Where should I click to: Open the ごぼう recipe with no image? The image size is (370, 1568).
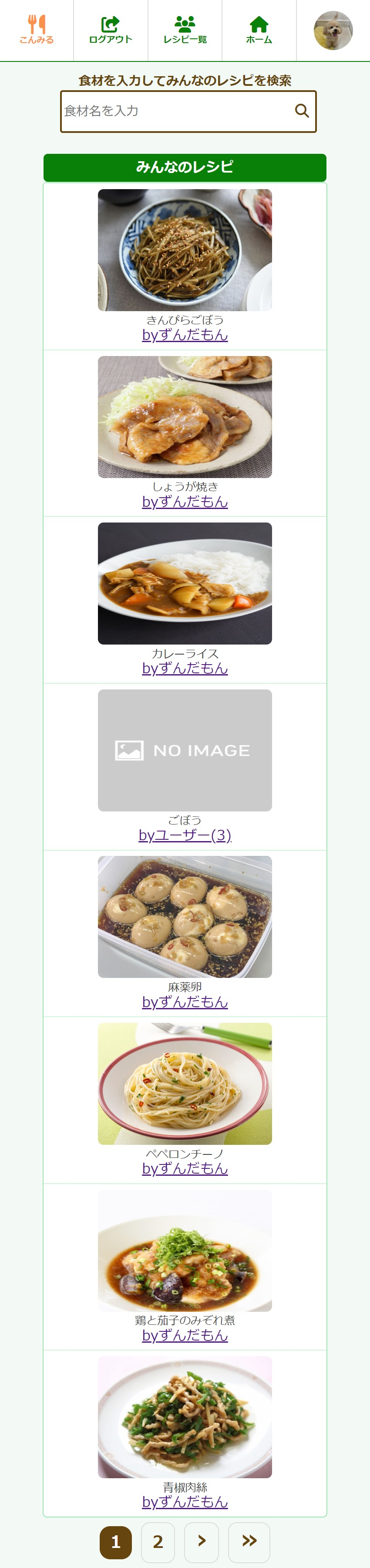coord(185,750)
